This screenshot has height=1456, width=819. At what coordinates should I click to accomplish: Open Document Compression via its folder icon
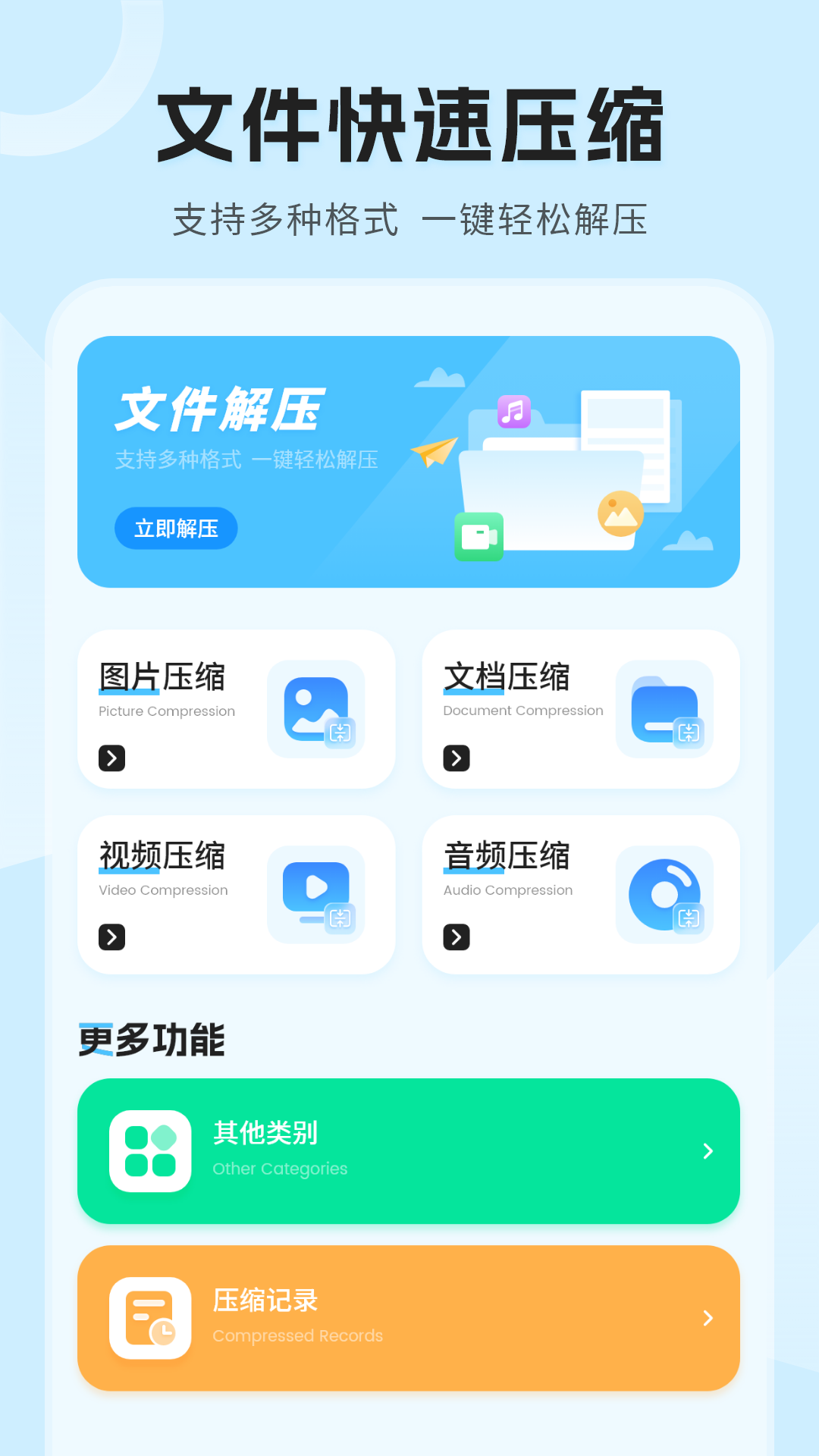pyautogui.click(x=664, y=710)
